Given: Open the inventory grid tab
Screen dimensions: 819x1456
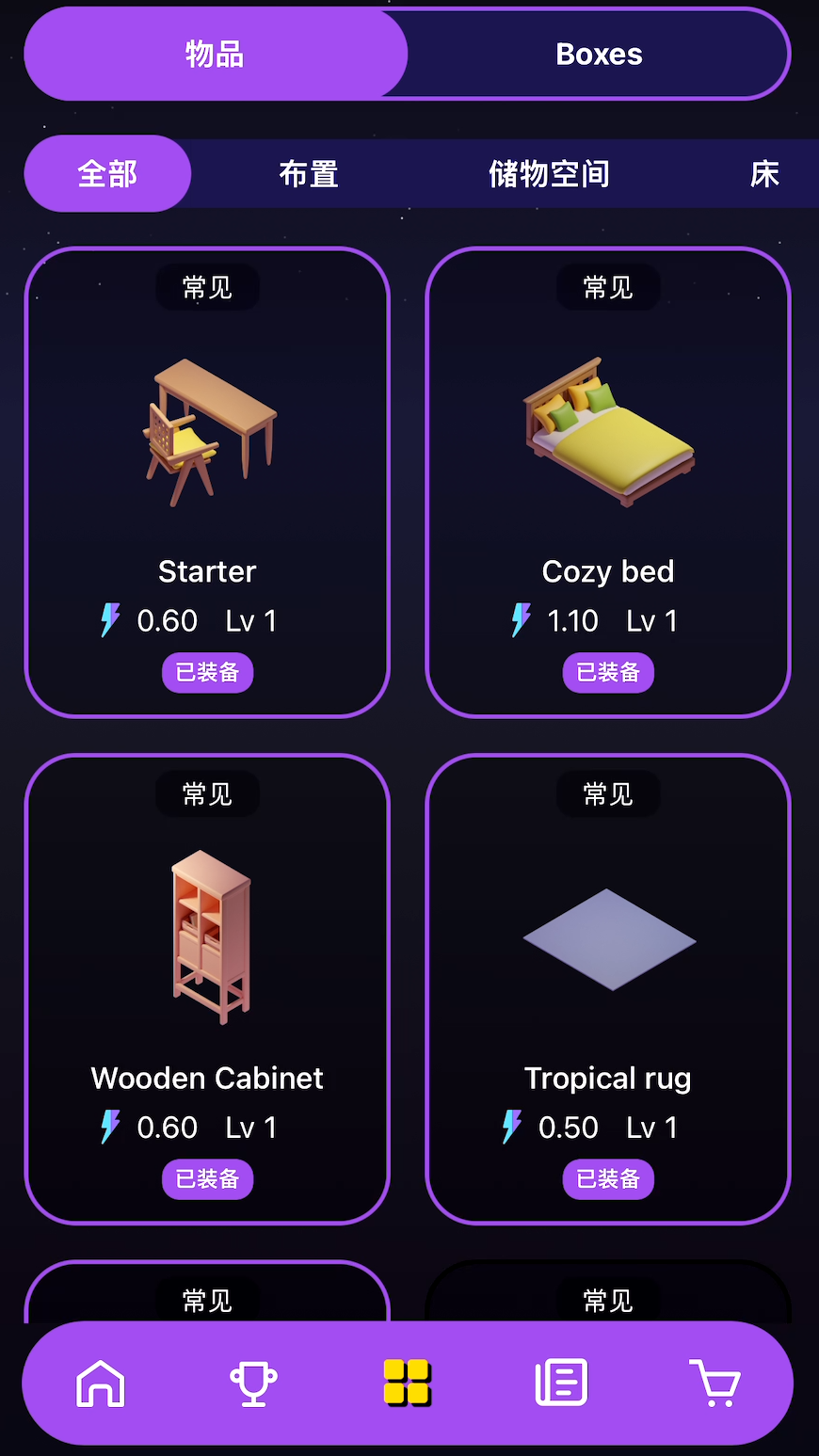Looking at the screenshot, I should [x=408, y=1384].
